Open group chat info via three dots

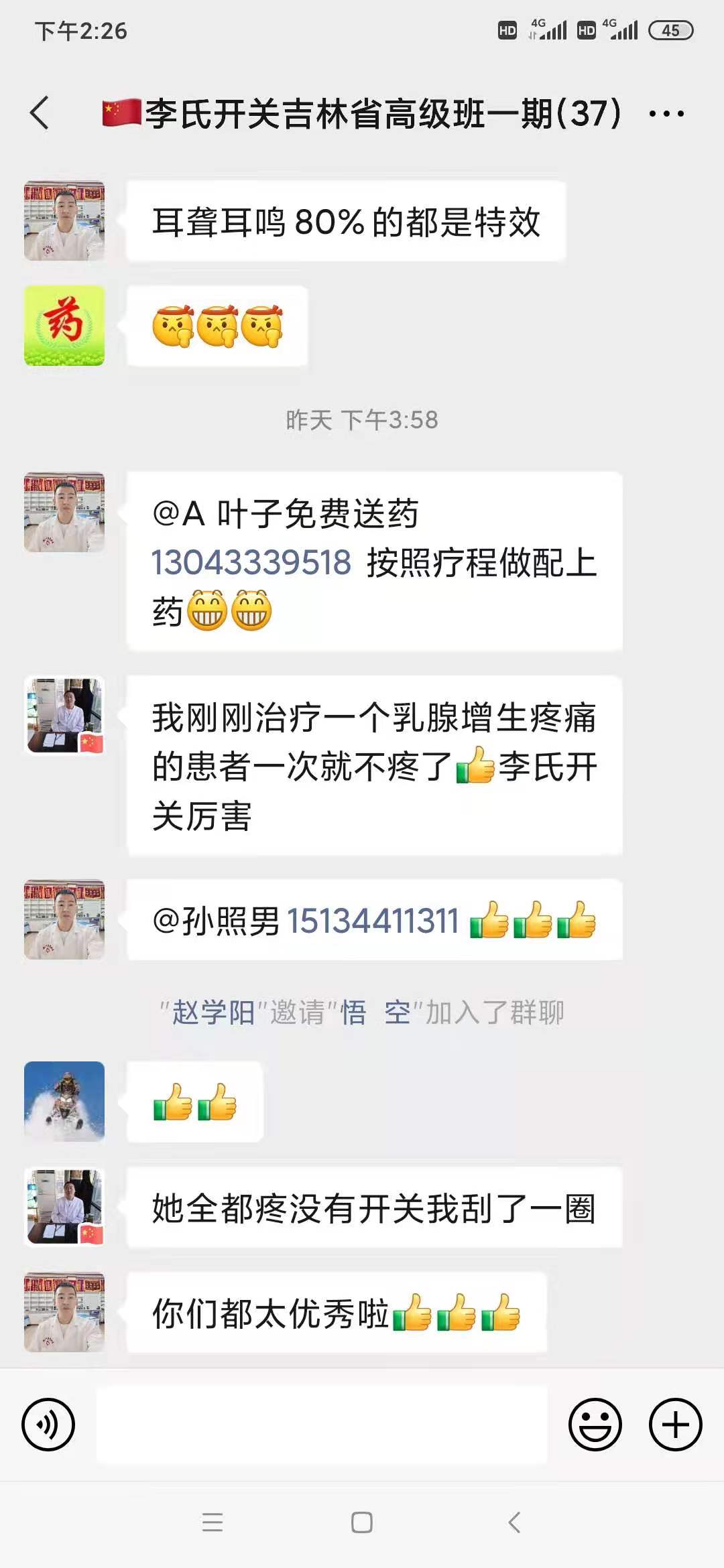666,114
